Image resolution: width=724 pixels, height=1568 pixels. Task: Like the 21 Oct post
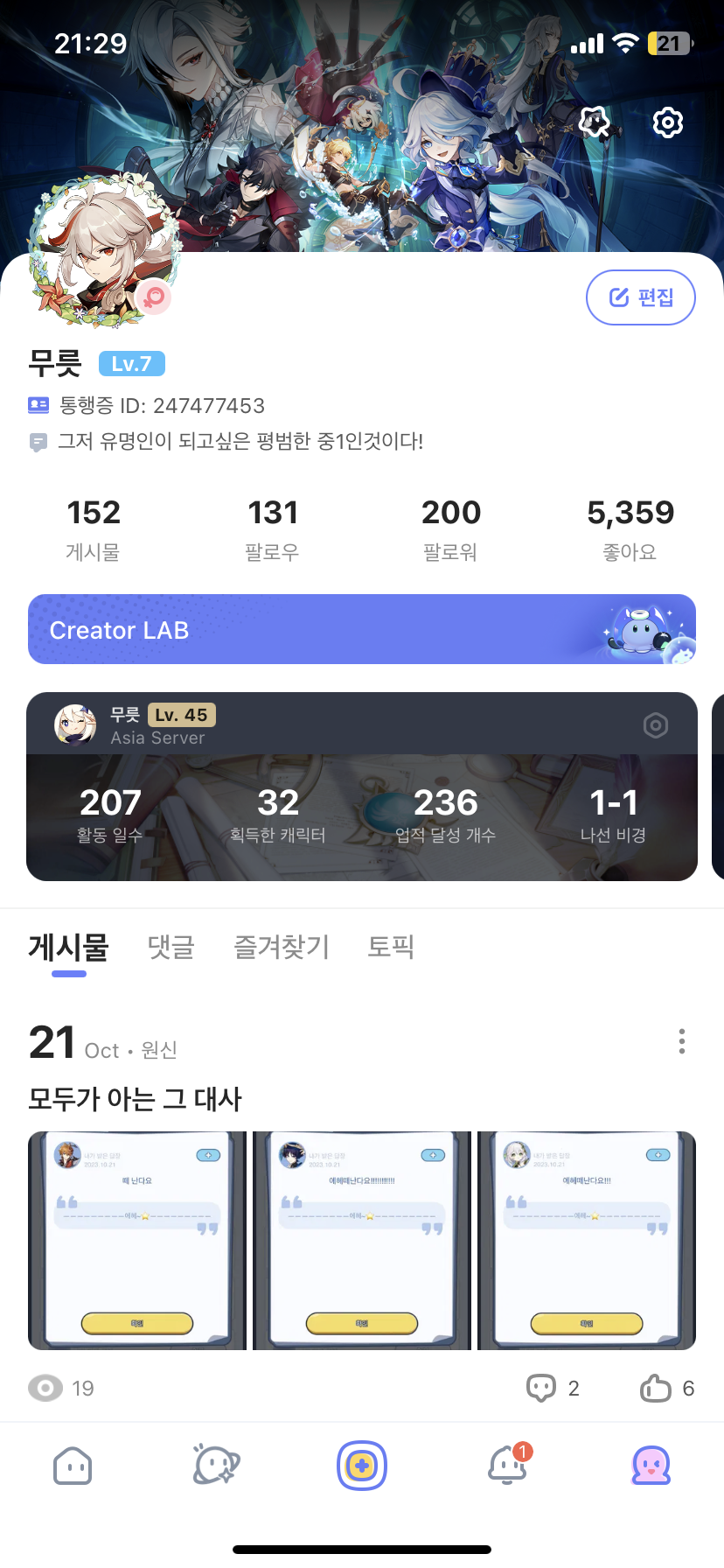[666, 1388]
